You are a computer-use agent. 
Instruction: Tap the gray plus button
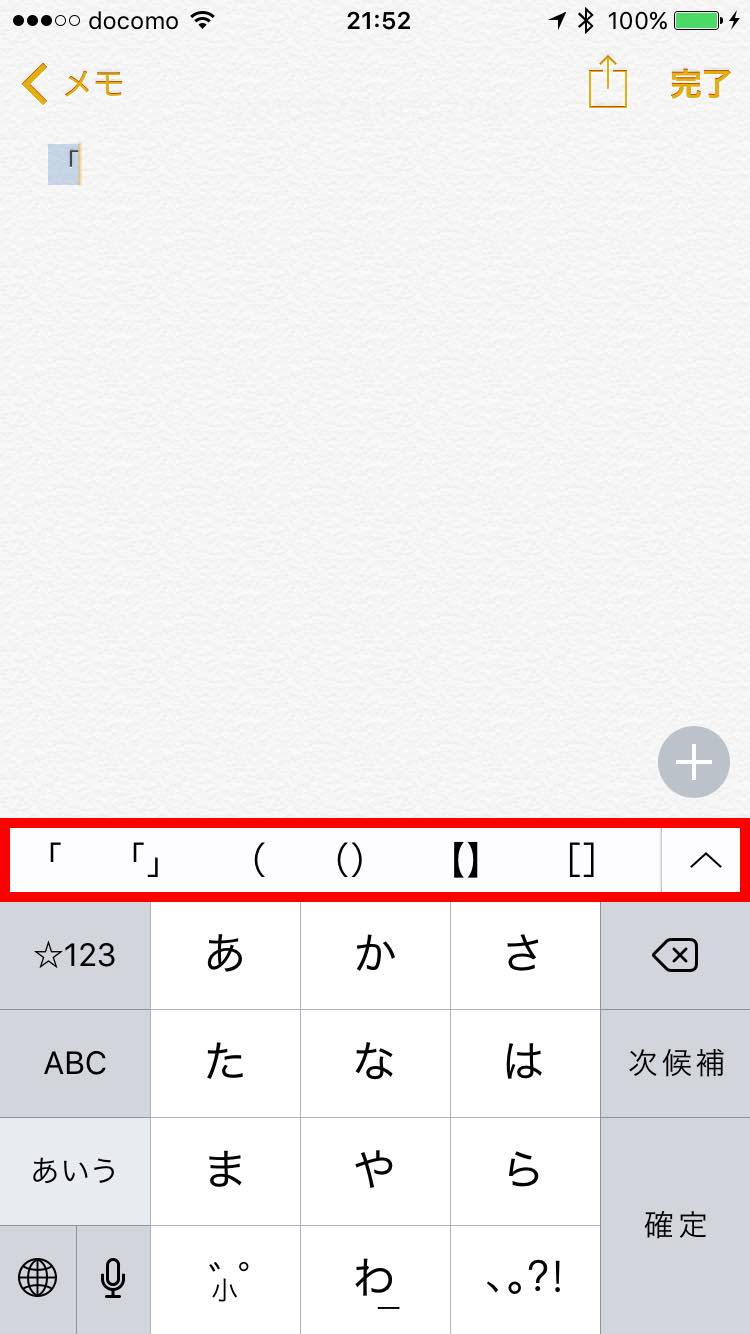[x=694, y=762]
